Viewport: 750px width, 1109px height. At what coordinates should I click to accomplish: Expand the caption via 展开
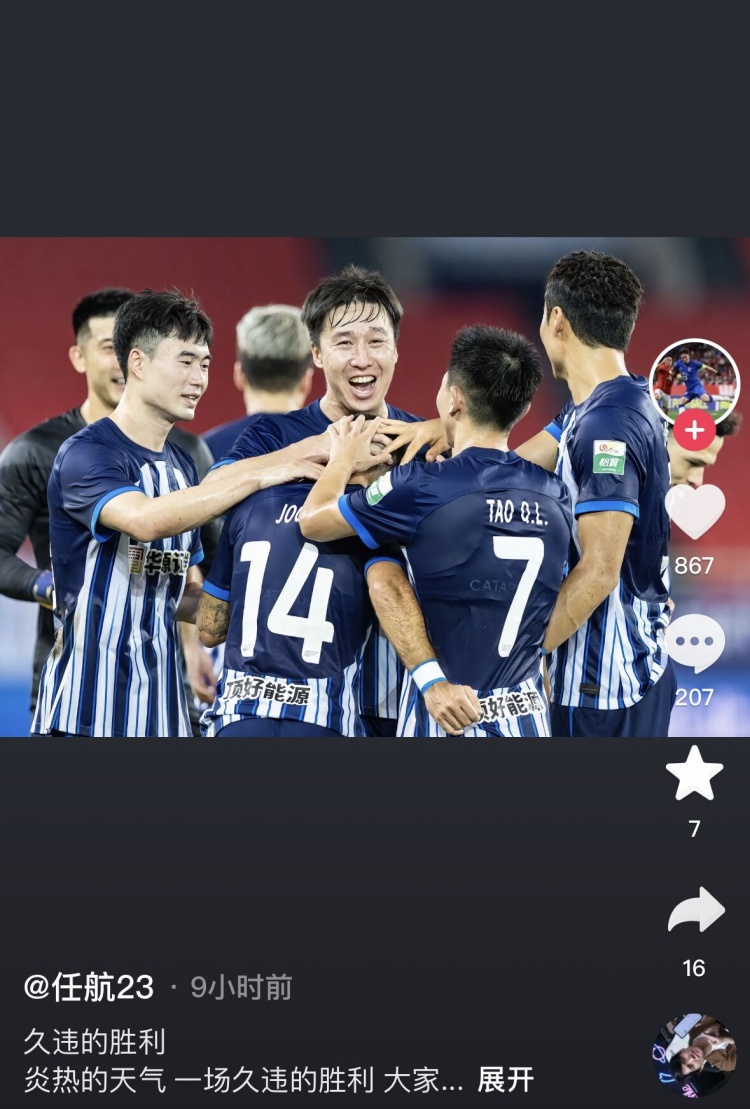tap(505, 1080)
